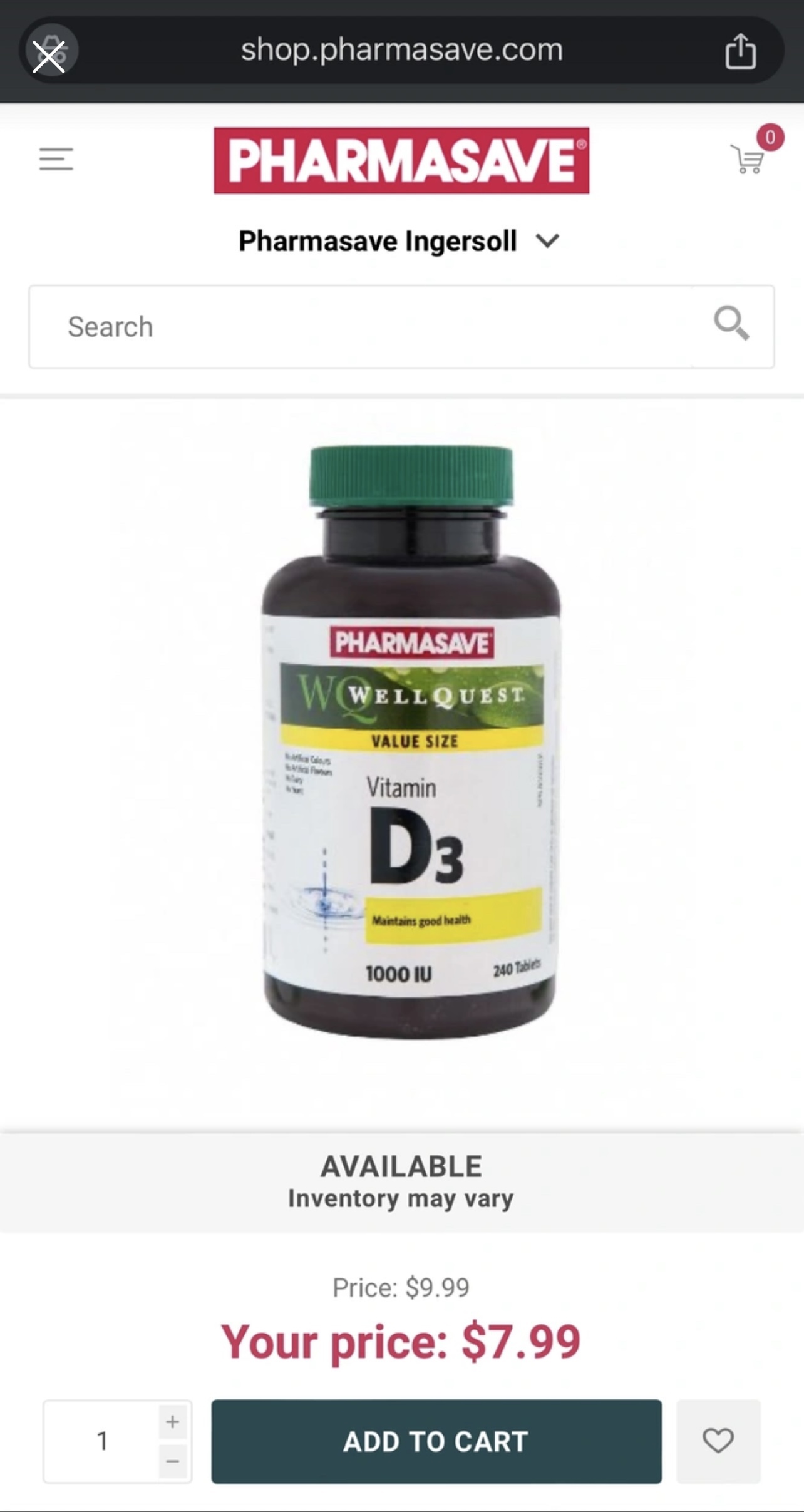
Task: Expand the Pharmasave Ingersoll store selector
Action: coord(399,242)
